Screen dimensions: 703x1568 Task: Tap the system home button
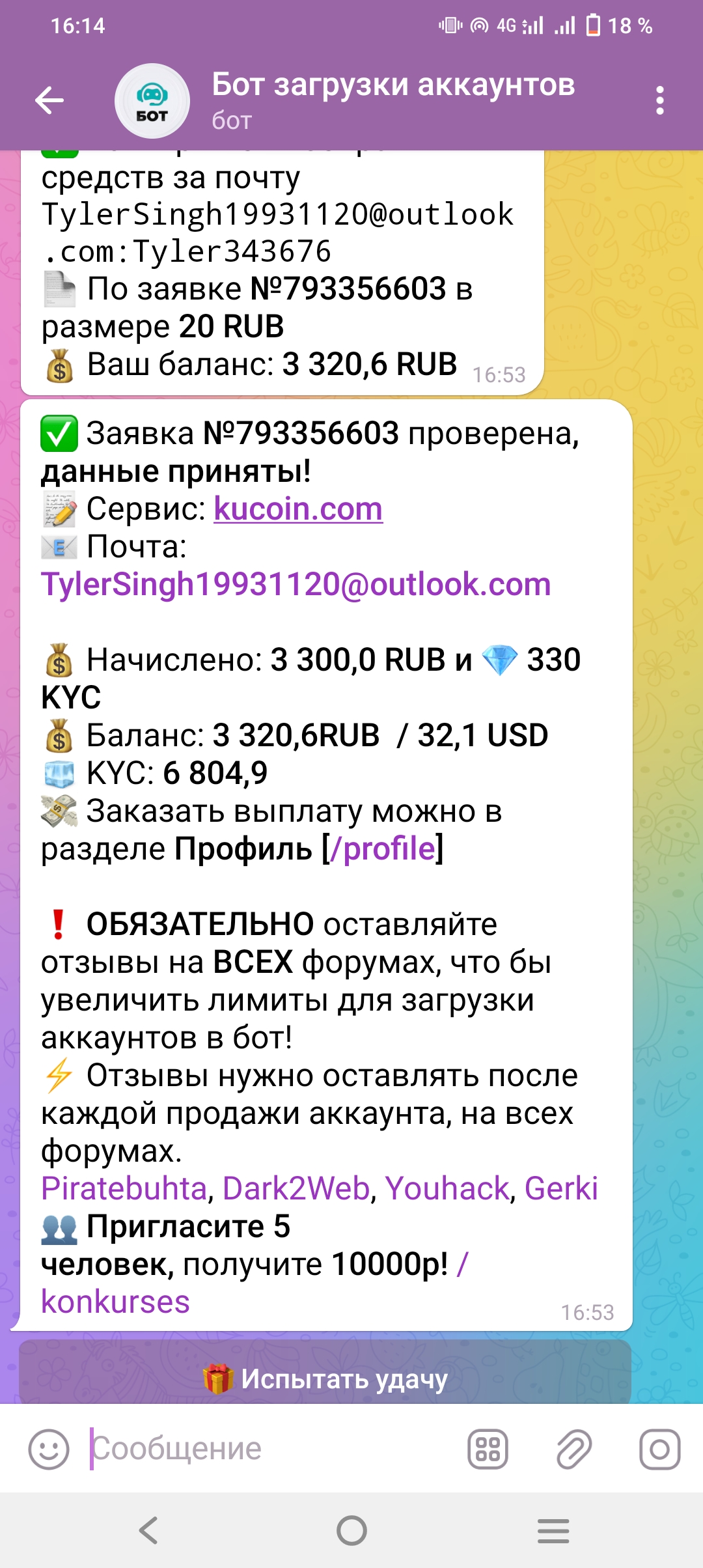click(x=351, y=1530)
